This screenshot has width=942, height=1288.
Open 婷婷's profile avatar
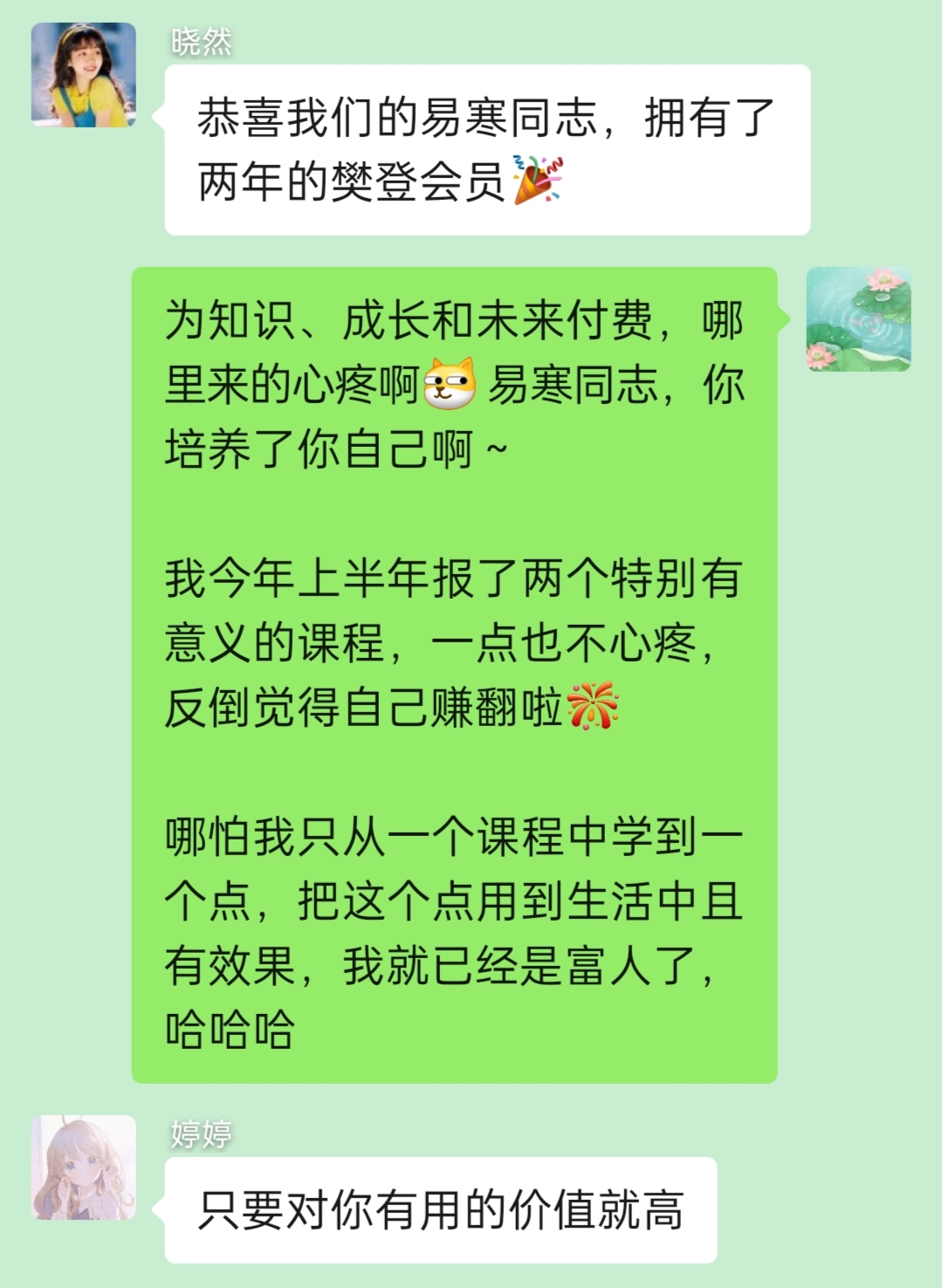84,1167
